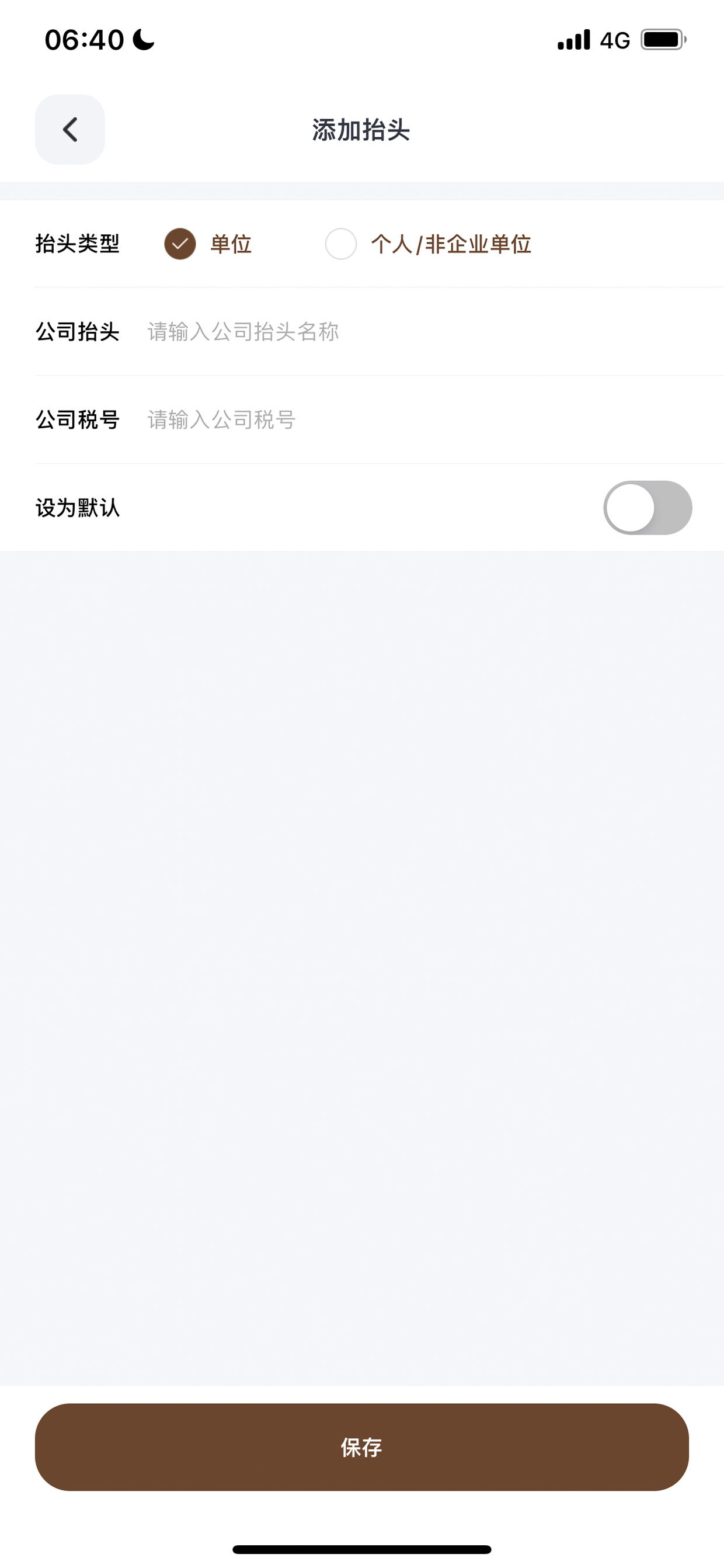Enable the 设为默认 switch
This screenshot has width=724, height=1568.
click(648, 508)
